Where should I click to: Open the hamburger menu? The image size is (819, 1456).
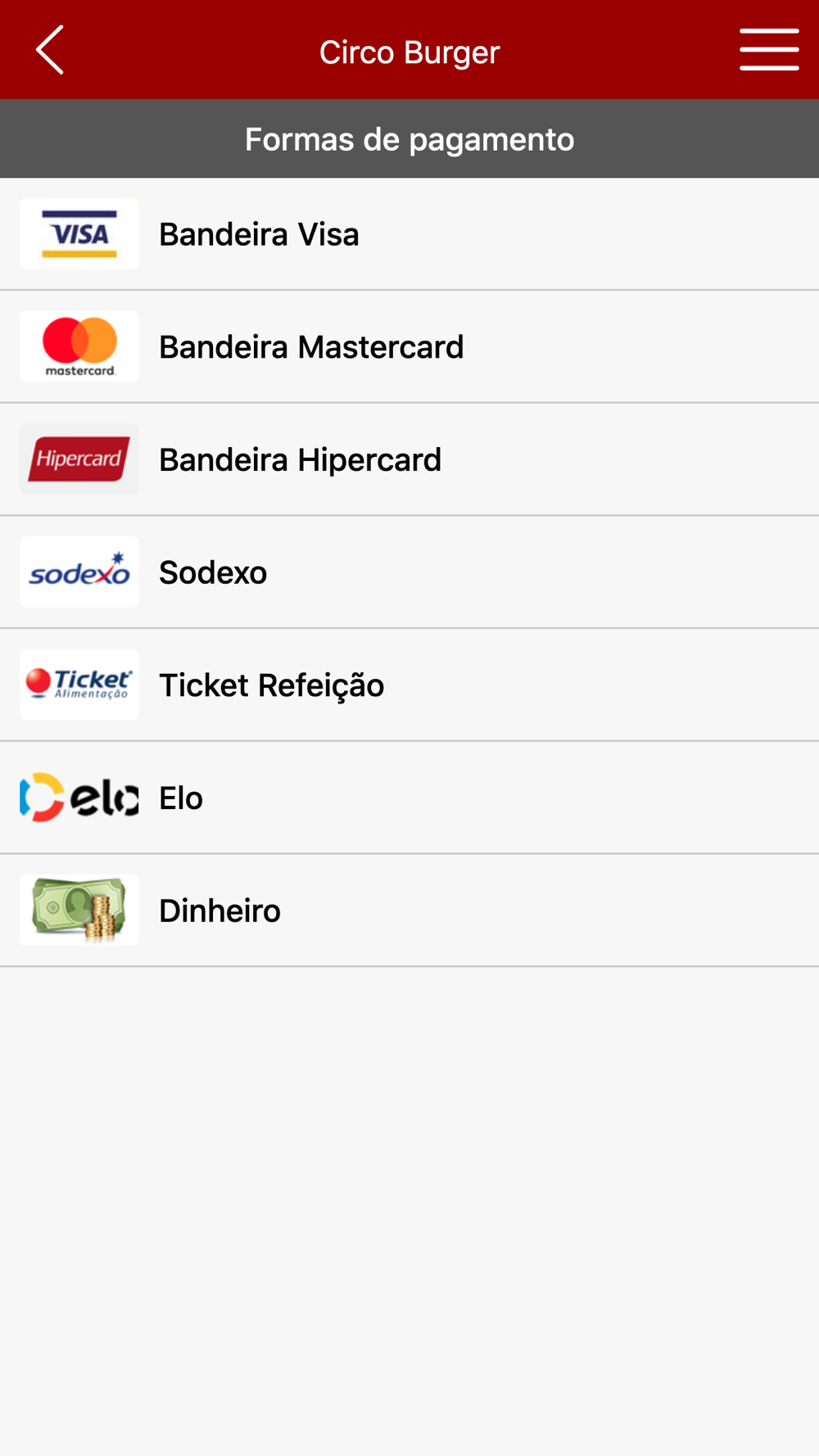coord(769,50)
